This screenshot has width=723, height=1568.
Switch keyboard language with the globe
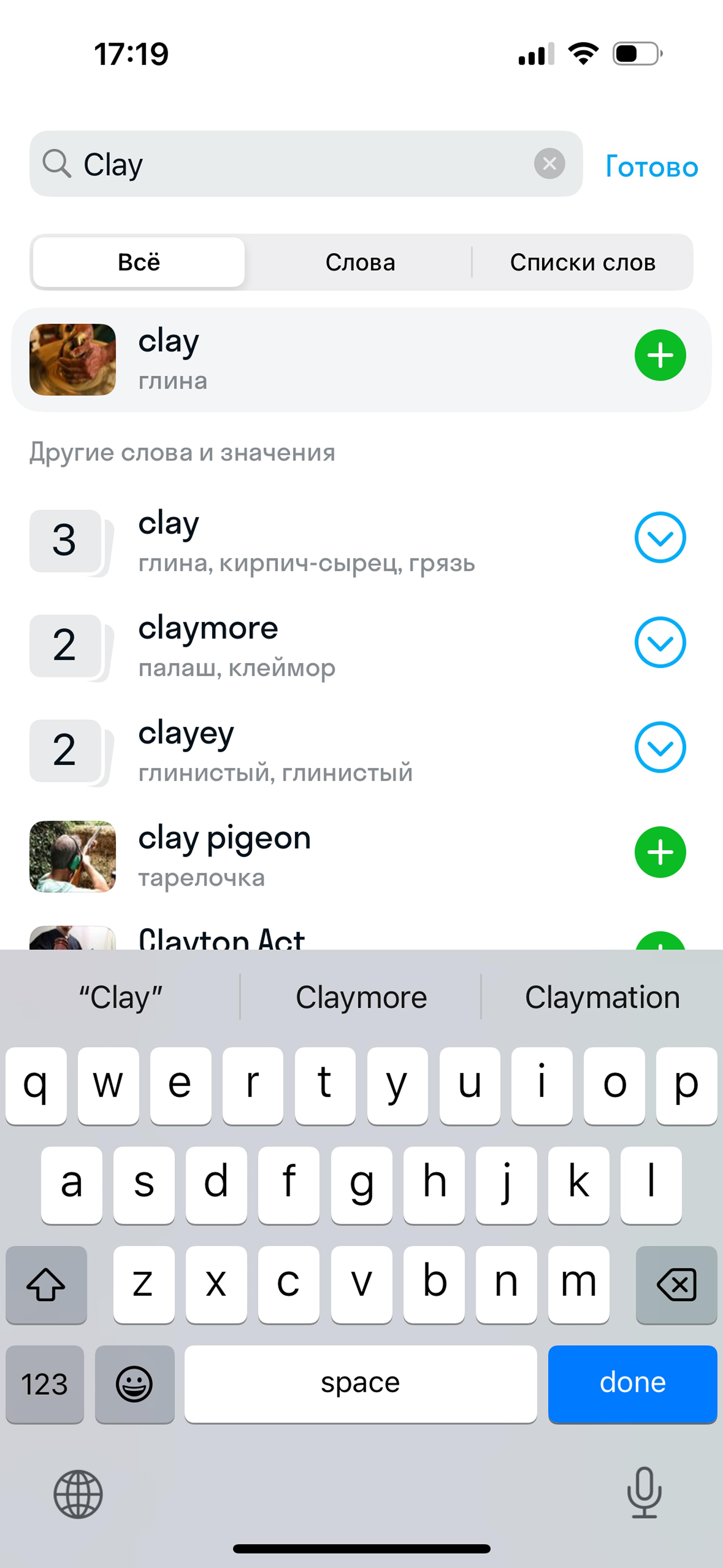(78, 1494)
